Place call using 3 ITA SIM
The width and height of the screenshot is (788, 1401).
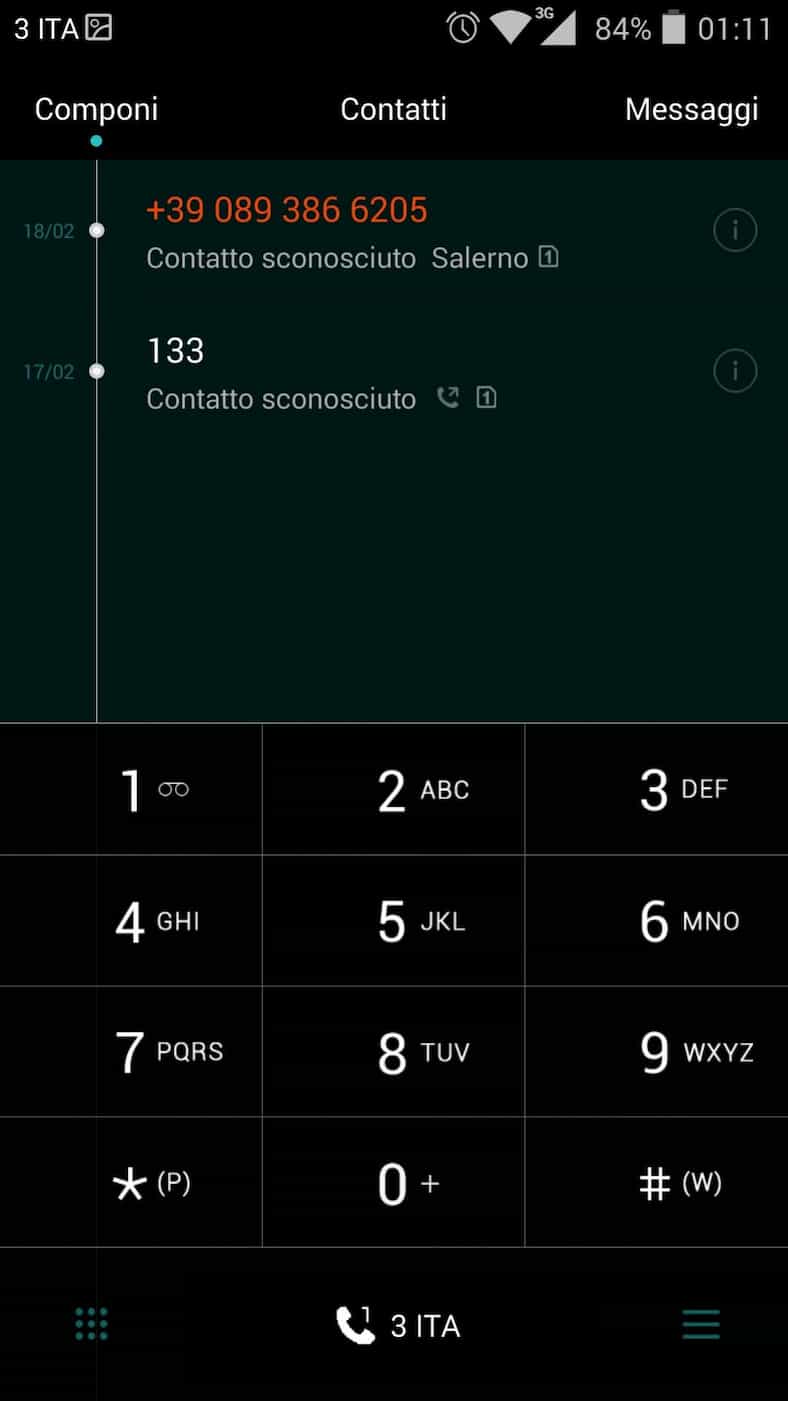click(x=397, y=1325)
